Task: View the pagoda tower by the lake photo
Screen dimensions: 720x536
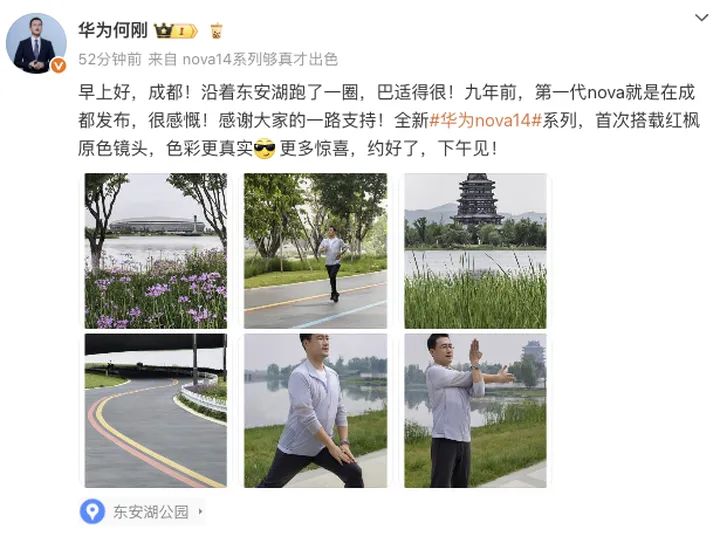Action: tap(475, 251)
